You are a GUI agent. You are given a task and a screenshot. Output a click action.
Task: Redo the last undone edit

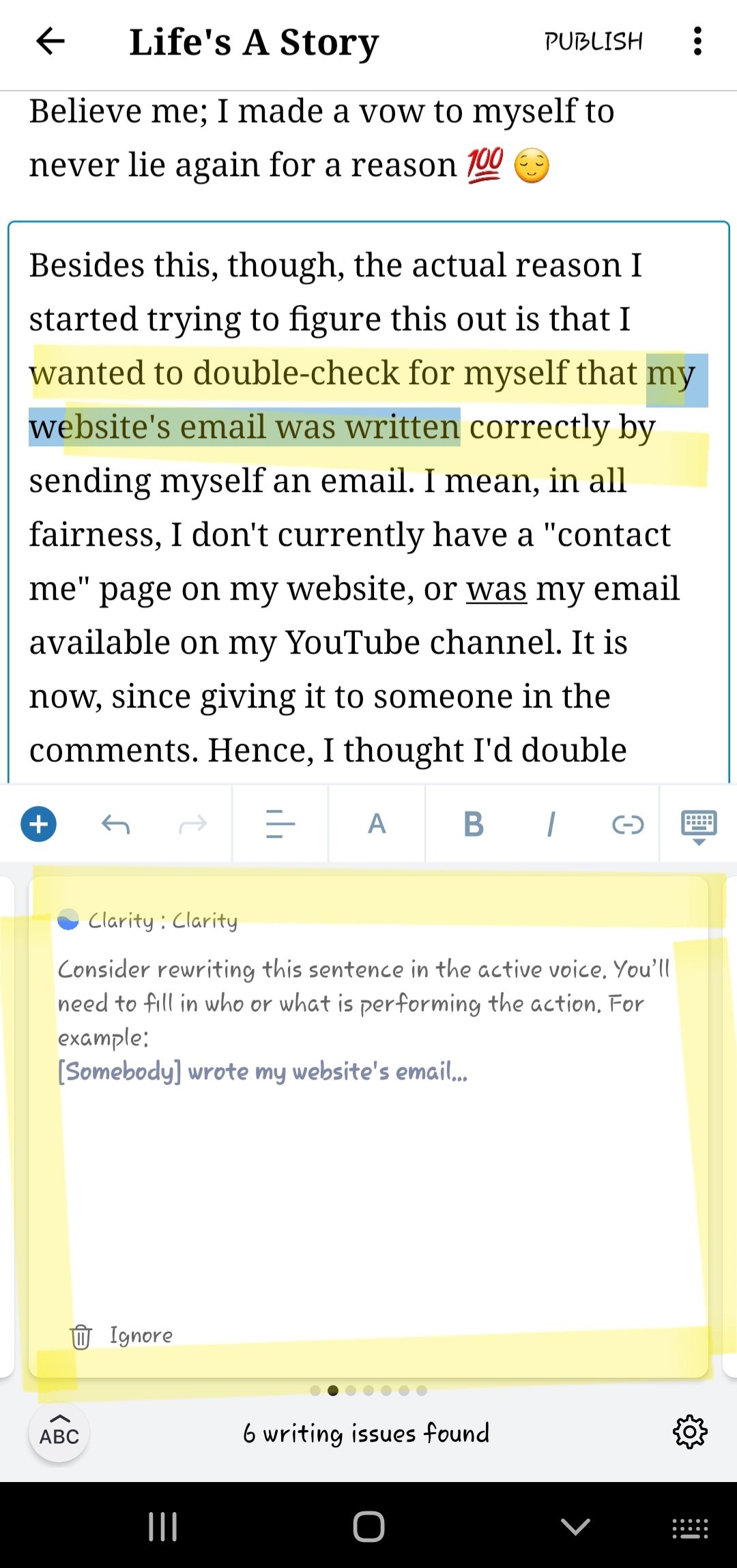coord(192,824)
